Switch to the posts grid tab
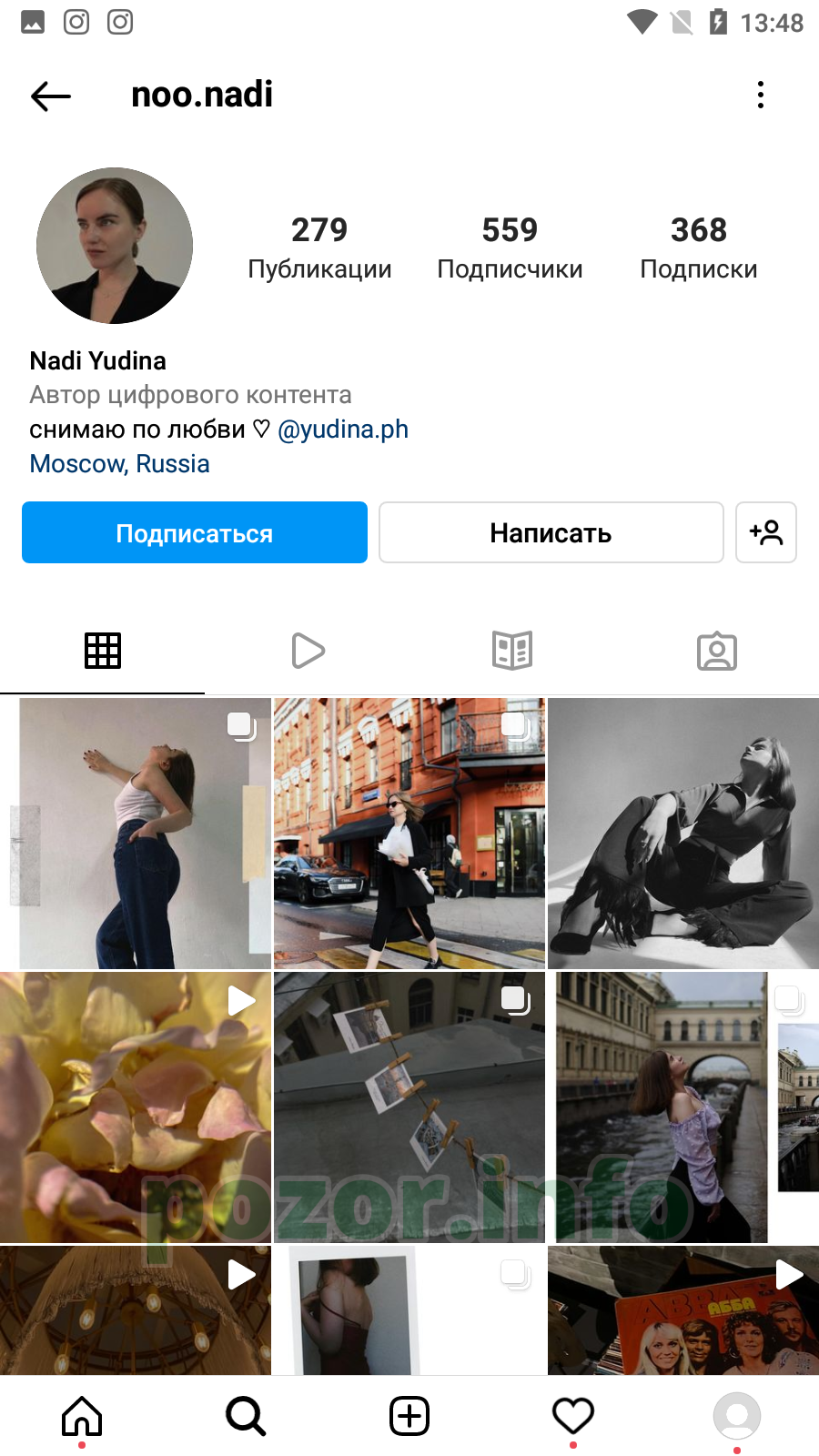 103,651
